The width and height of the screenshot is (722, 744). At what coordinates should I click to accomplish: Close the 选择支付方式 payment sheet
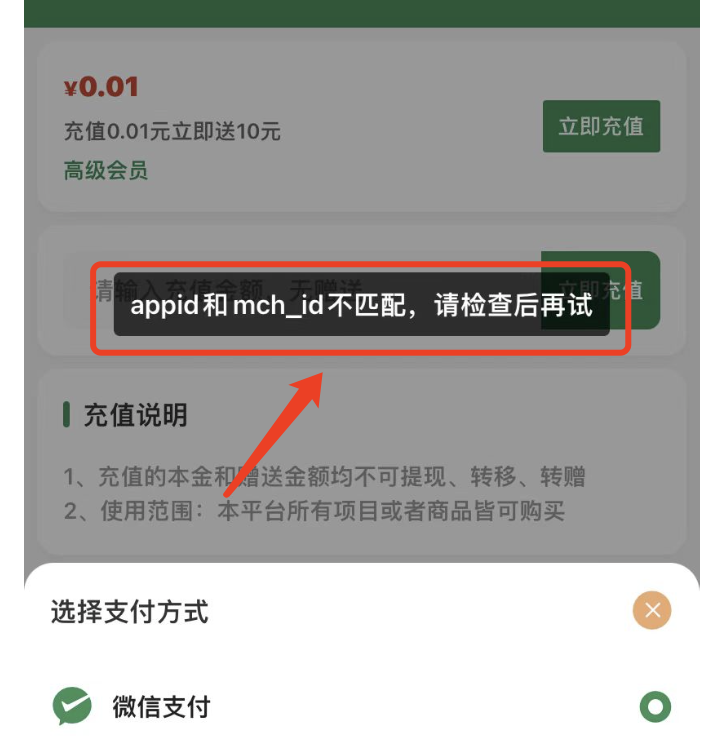(652, 610)
